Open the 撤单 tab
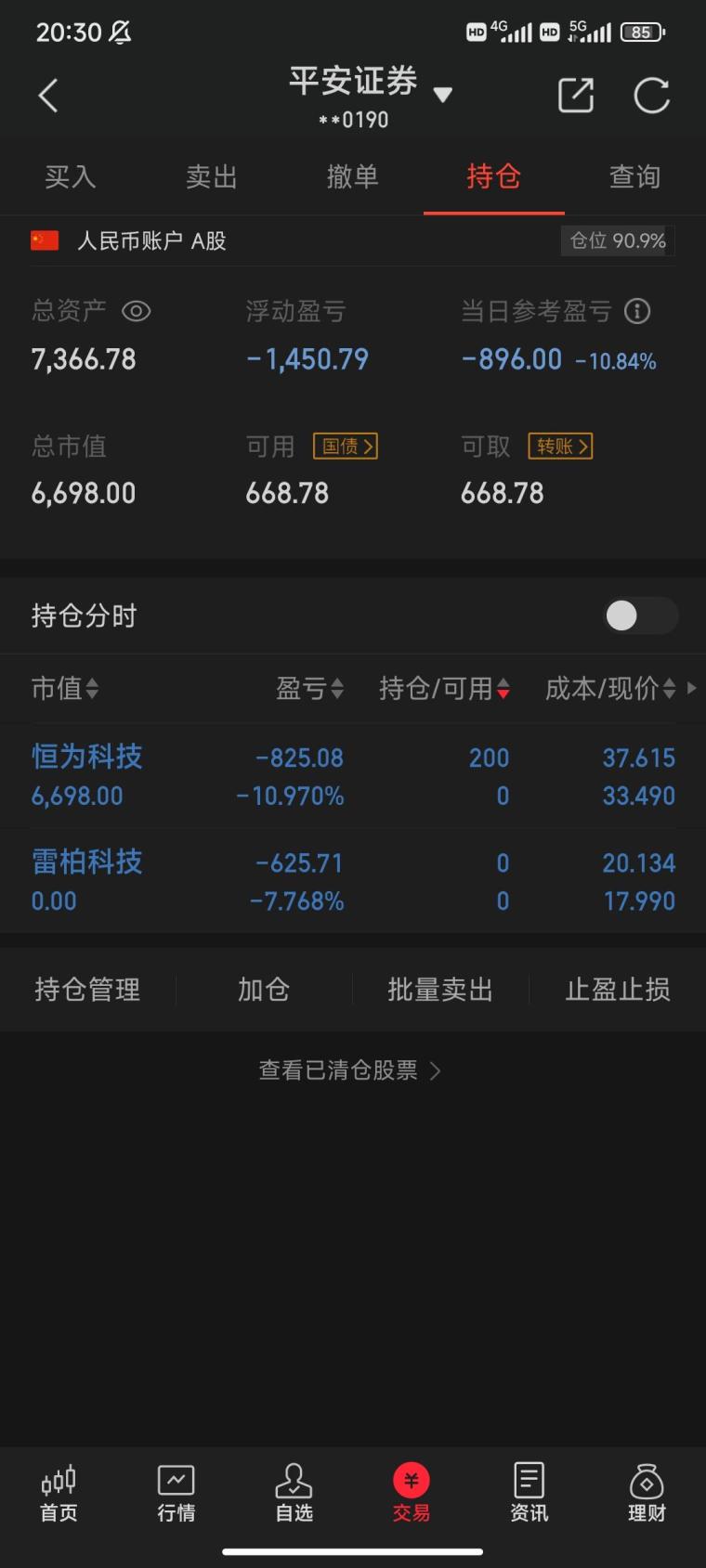Viewport: 706px width, 1568px height. point(353,176)
